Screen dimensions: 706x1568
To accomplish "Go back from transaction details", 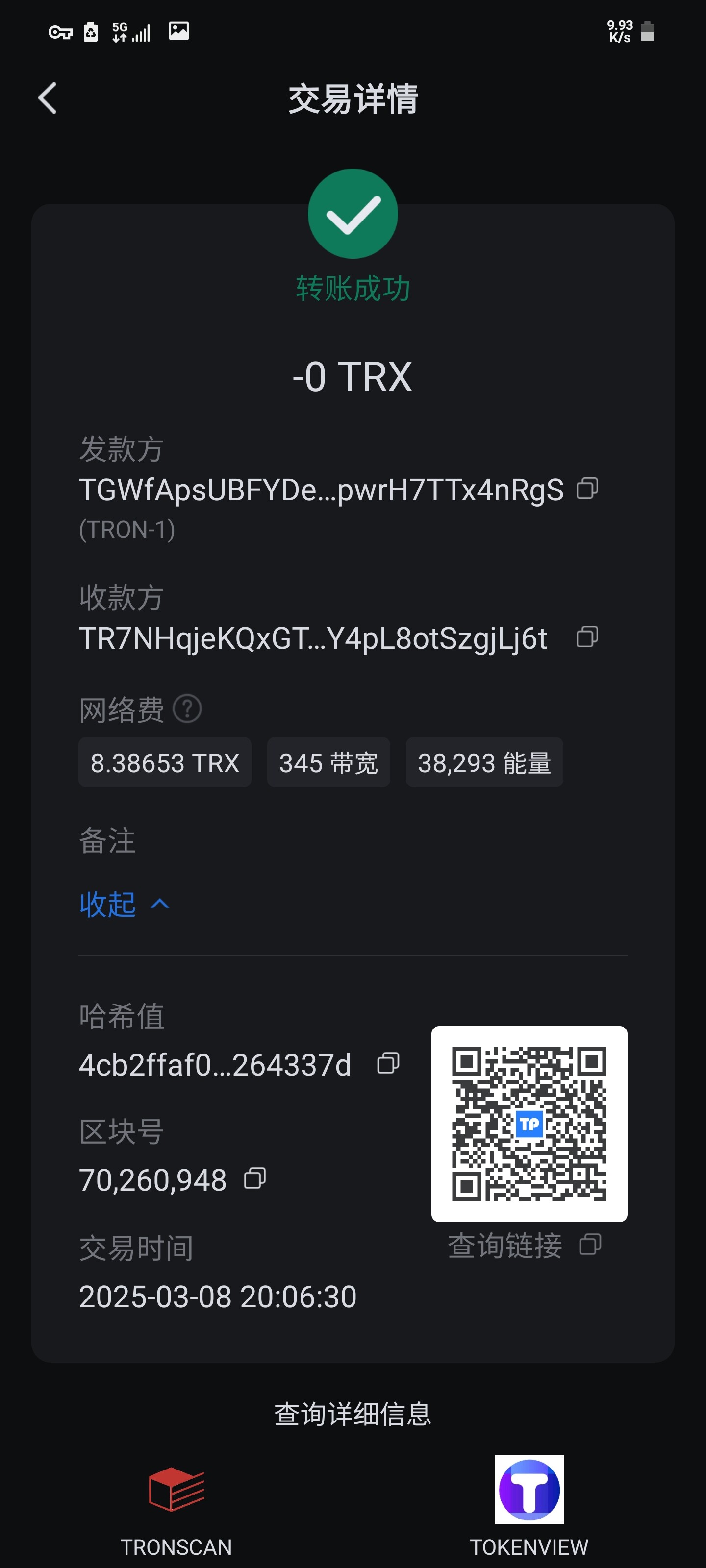I will coord(48,98).
